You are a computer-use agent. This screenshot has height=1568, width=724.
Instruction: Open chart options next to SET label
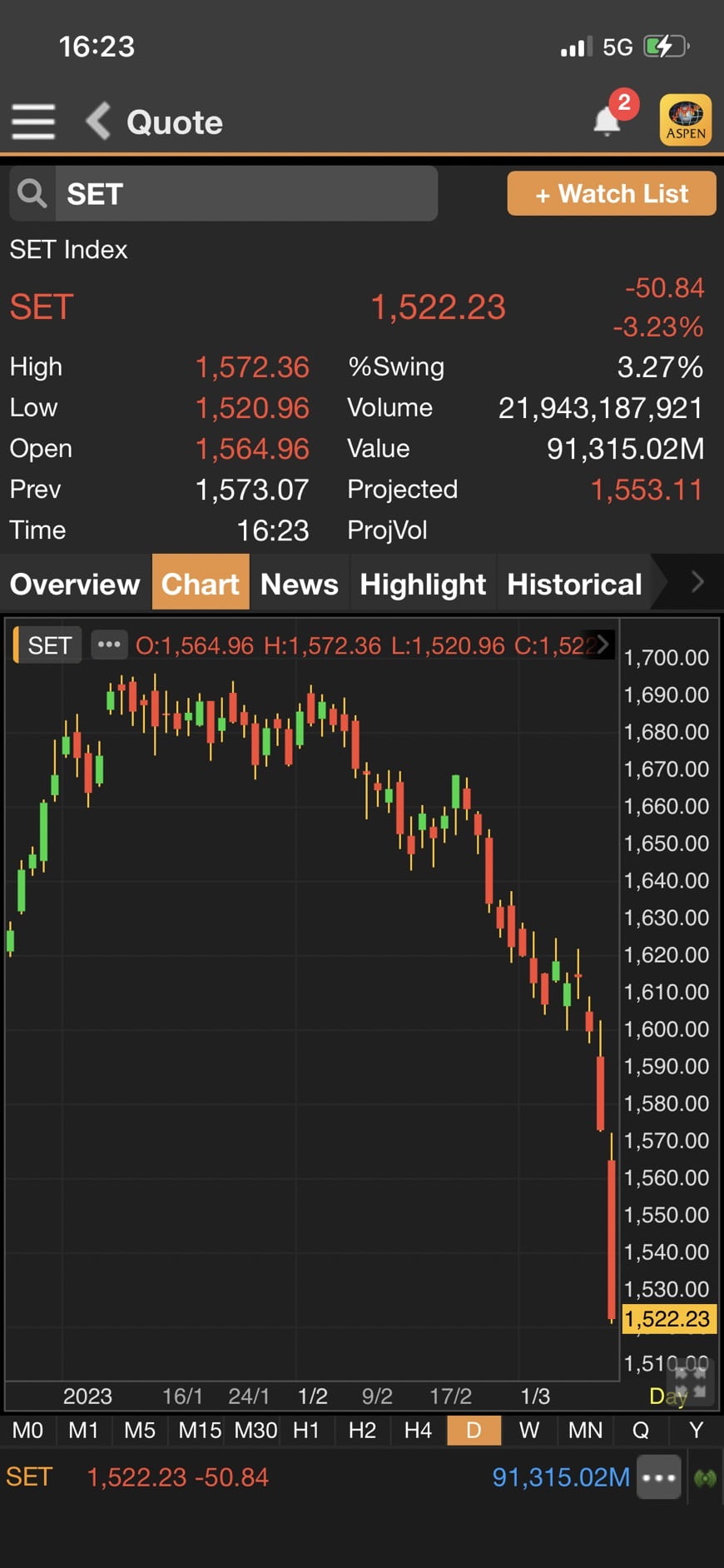[x=109, y=645]
